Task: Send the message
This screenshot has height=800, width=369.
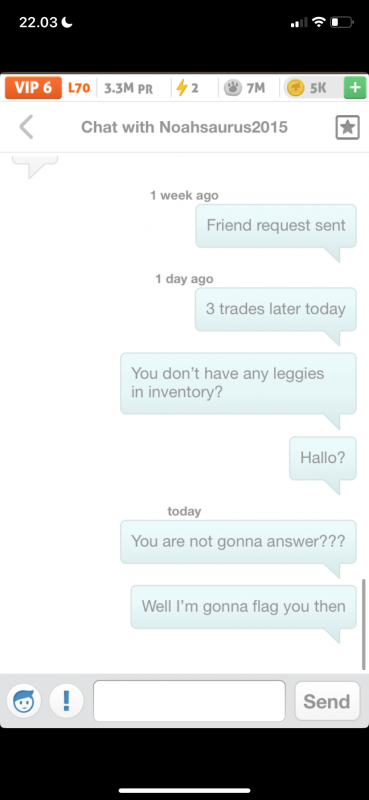Action: click(x=327, y=701)
